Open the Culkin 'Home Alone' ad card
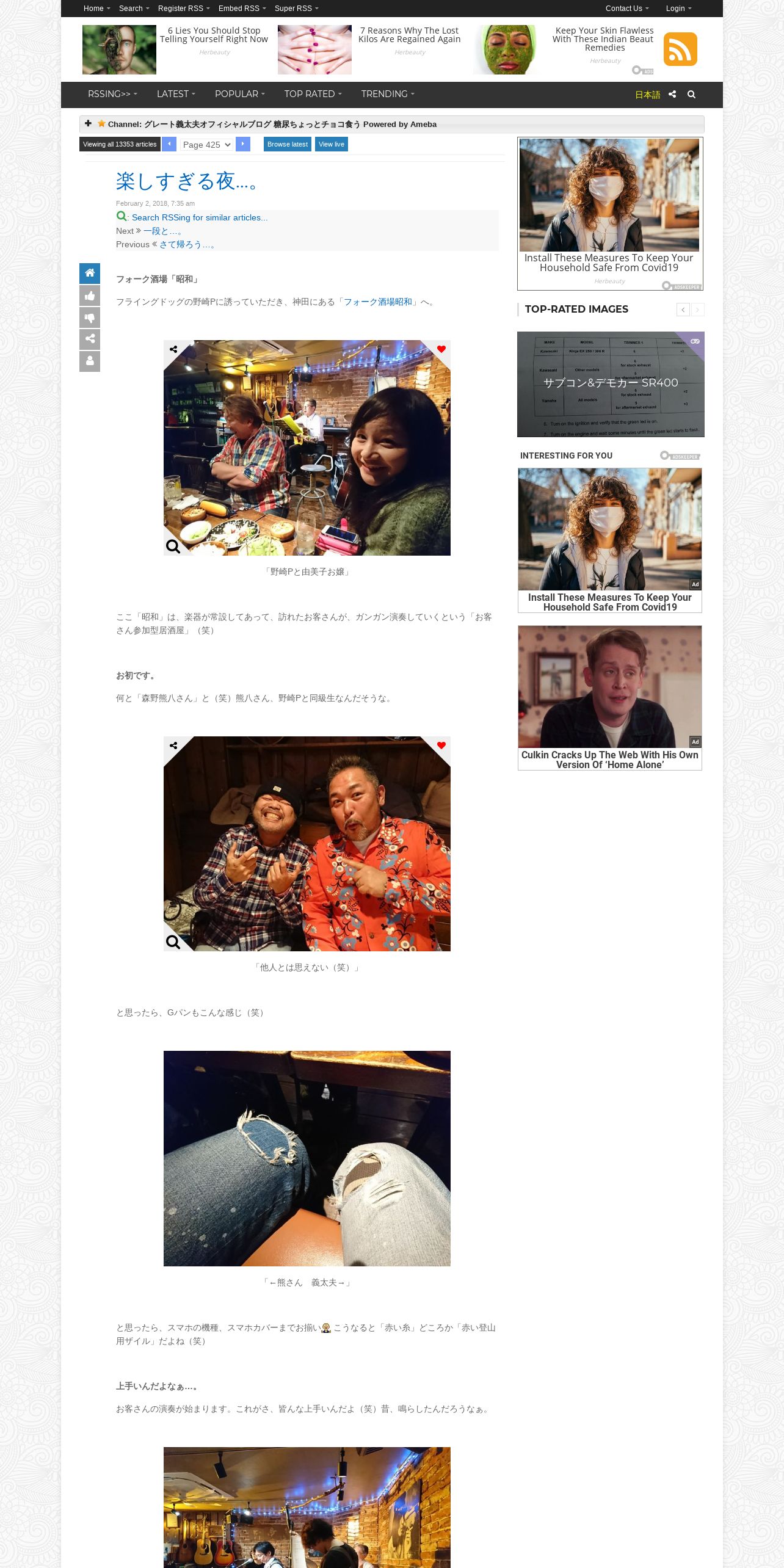784x1568 pixels. tap(609, 697)
